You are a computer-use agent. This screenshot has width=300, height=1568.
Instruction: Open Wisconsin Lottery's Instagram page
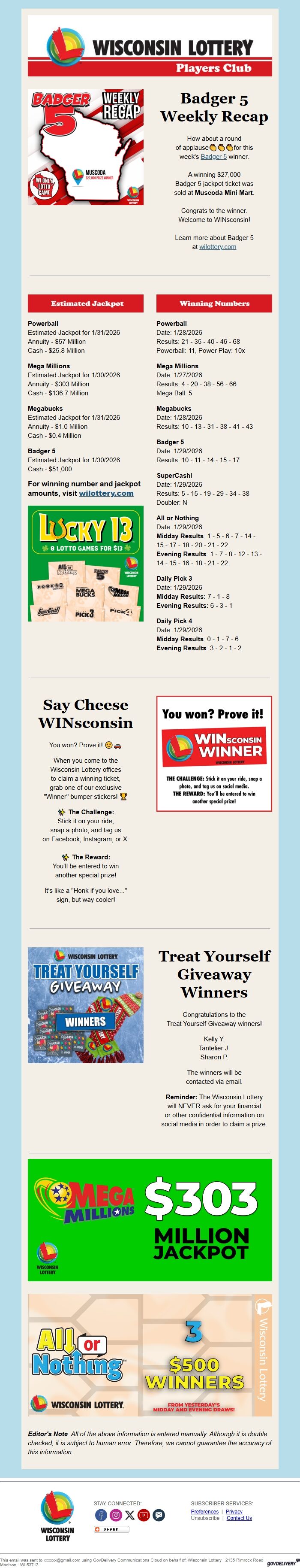click(x=115, y=1515)
